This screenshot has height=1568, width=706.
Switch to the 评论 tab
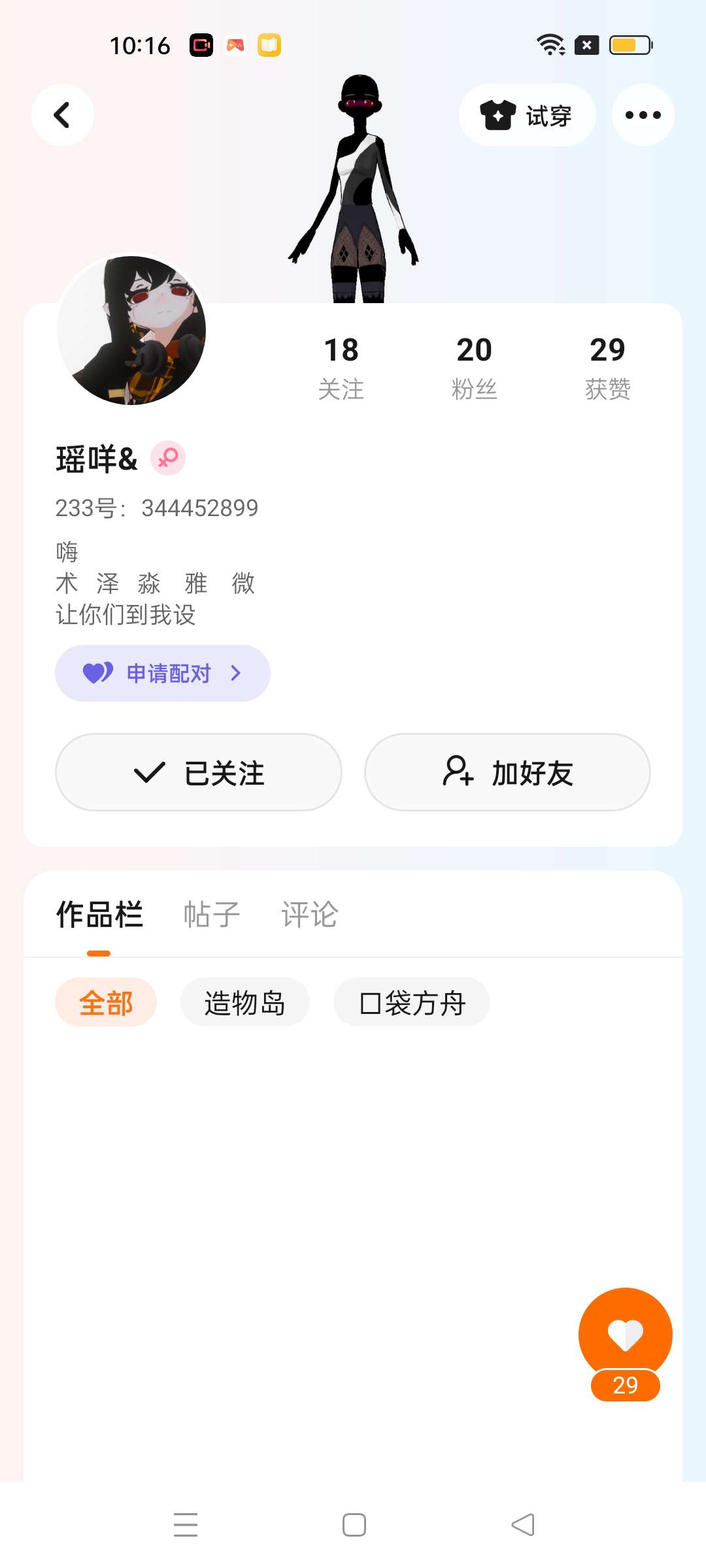click(309, 914)
